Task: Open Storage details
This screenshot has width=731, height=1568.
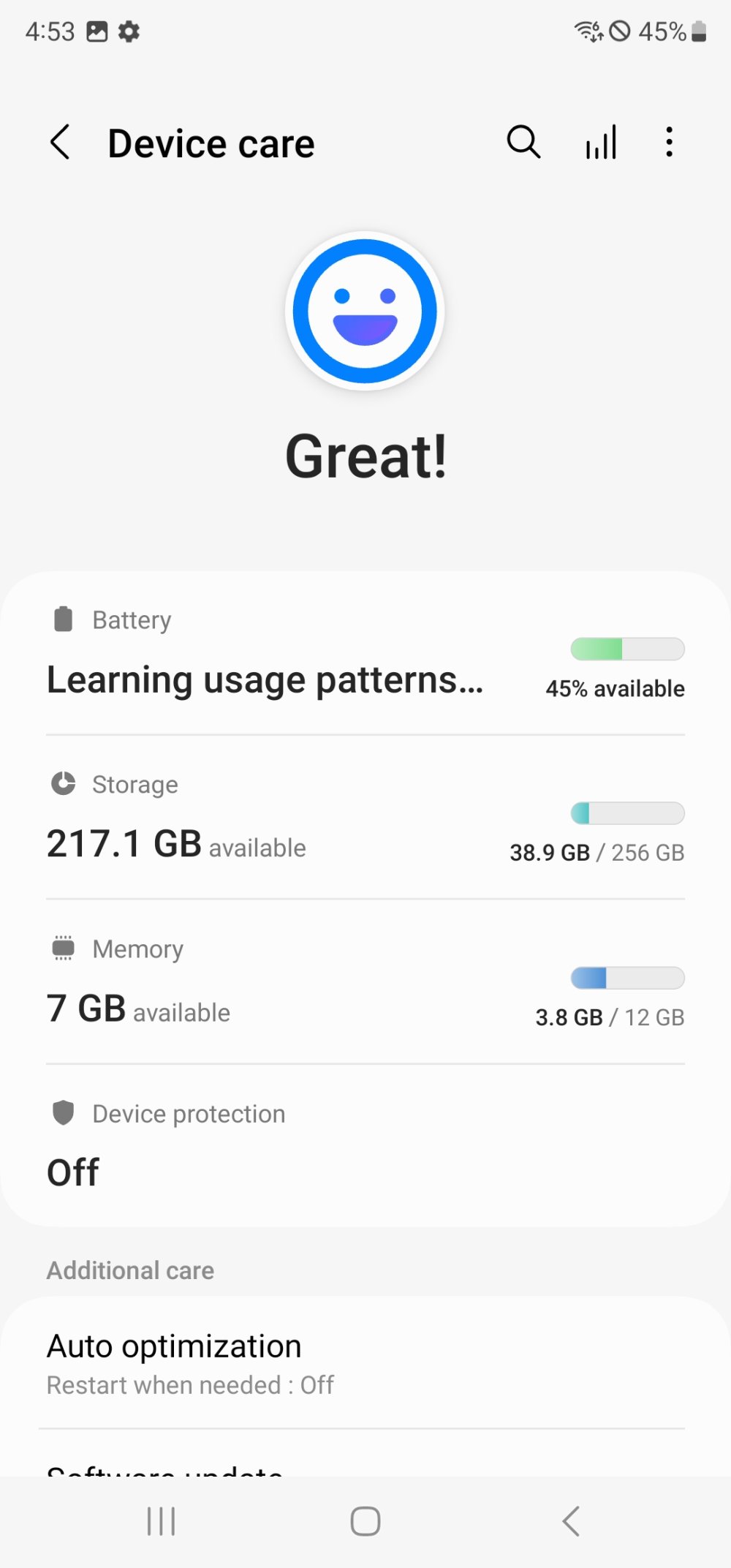Action: 365,819
